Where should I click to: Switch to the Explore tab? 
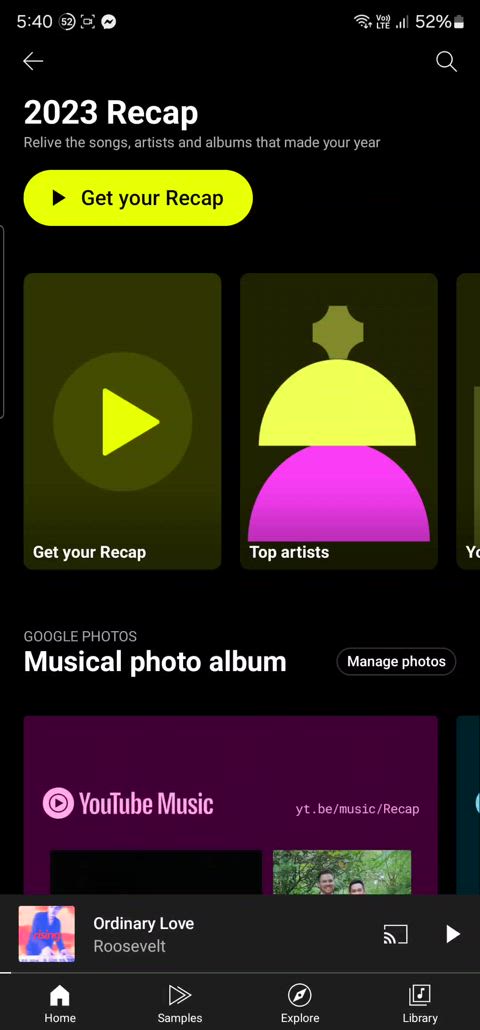click(300, 1003)
